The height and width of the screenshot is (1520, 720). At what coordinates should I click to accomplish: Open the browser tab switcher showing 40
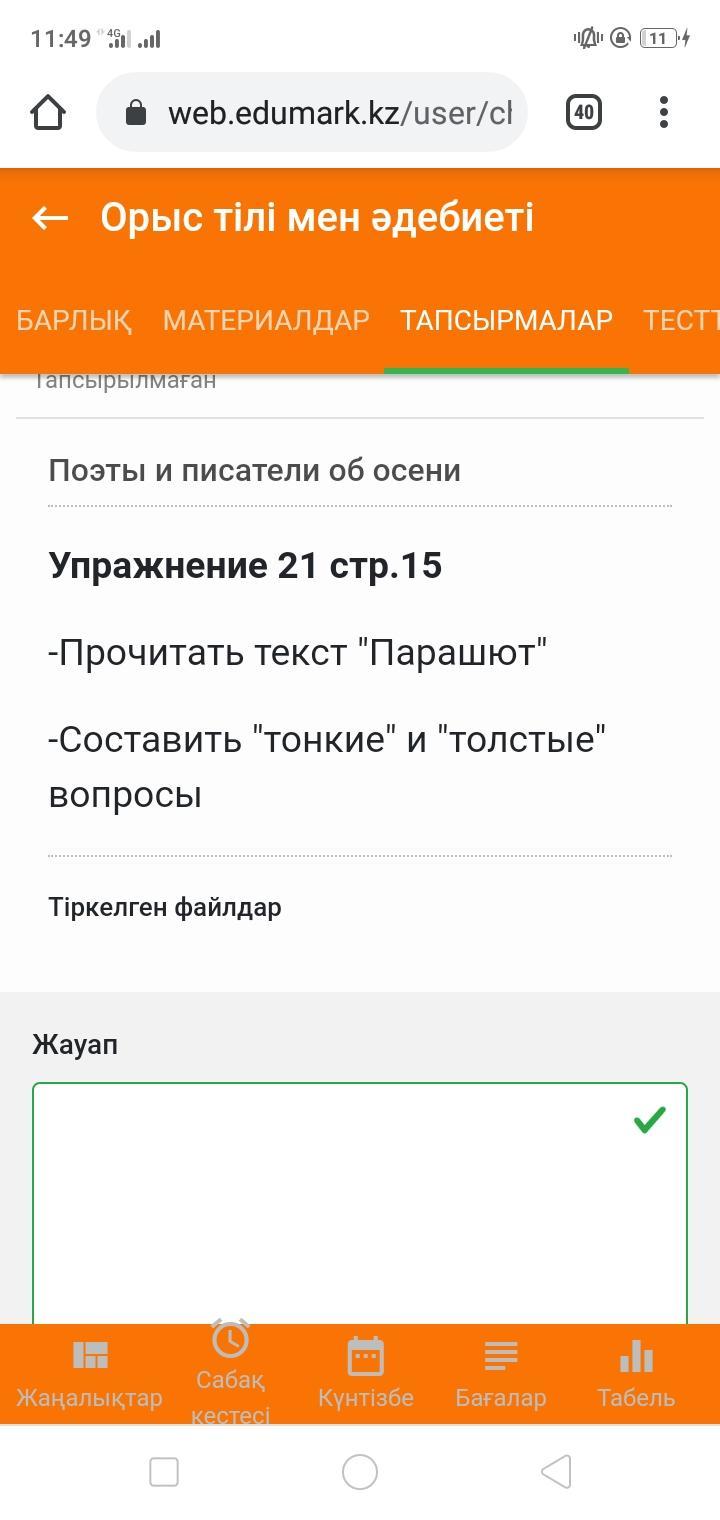coord(584,112)
